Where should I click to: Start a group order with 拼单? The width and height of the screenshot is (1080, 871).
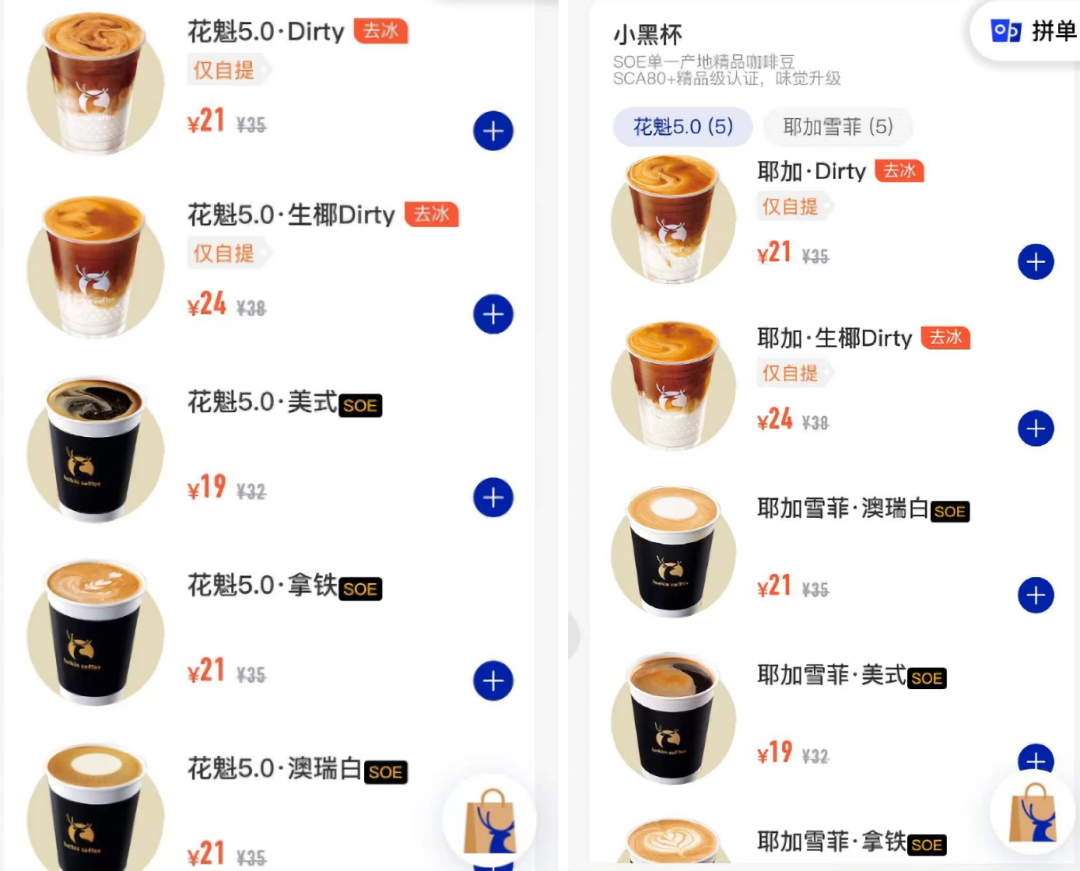1032,31
